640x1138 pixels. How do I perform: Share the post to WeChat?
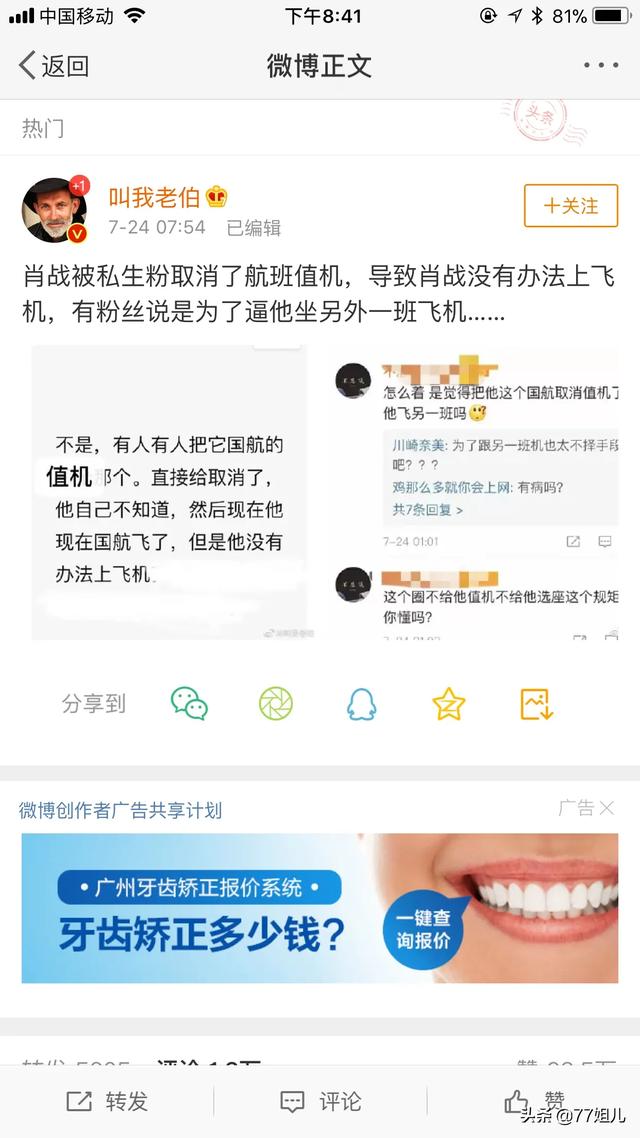point(189,704)
